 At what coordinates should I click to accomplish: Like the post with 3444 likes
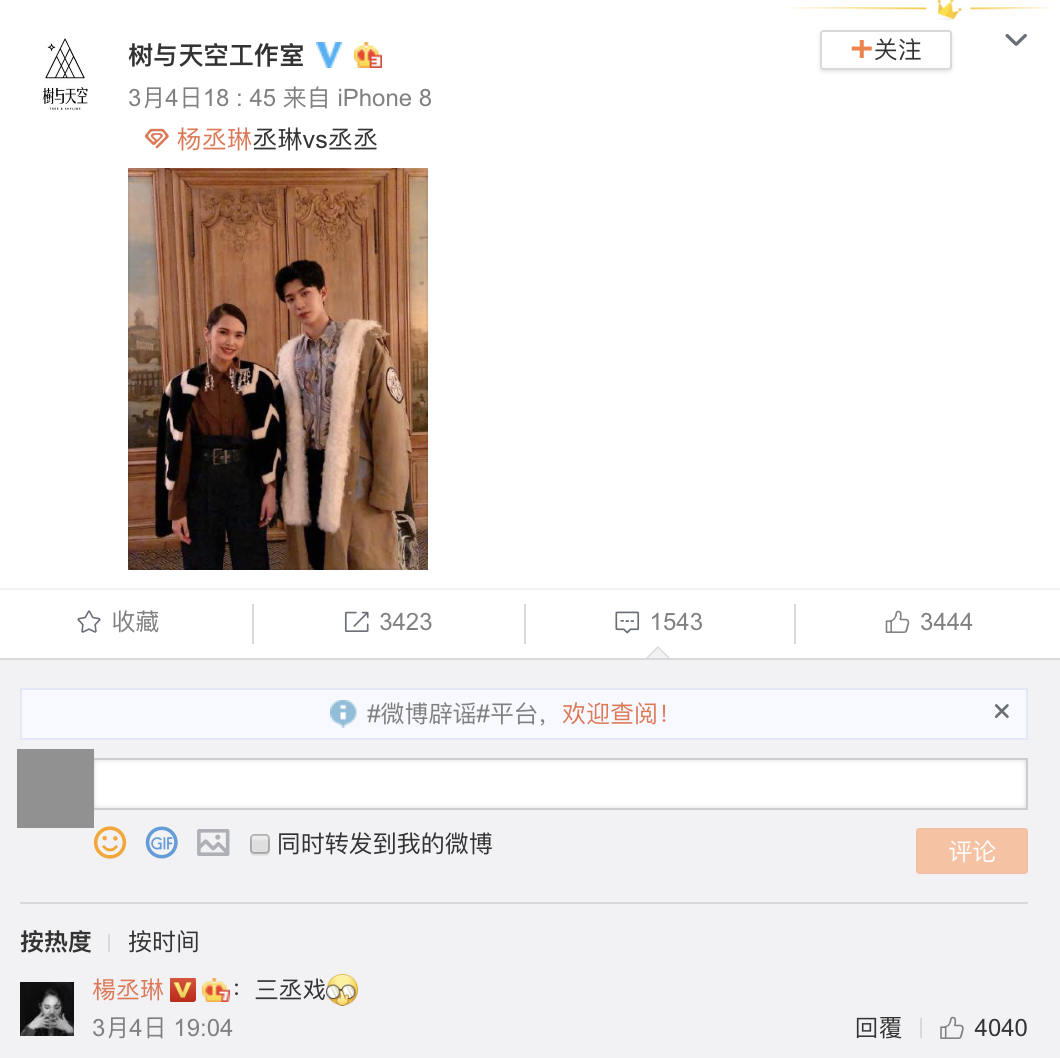click(928, 622)
